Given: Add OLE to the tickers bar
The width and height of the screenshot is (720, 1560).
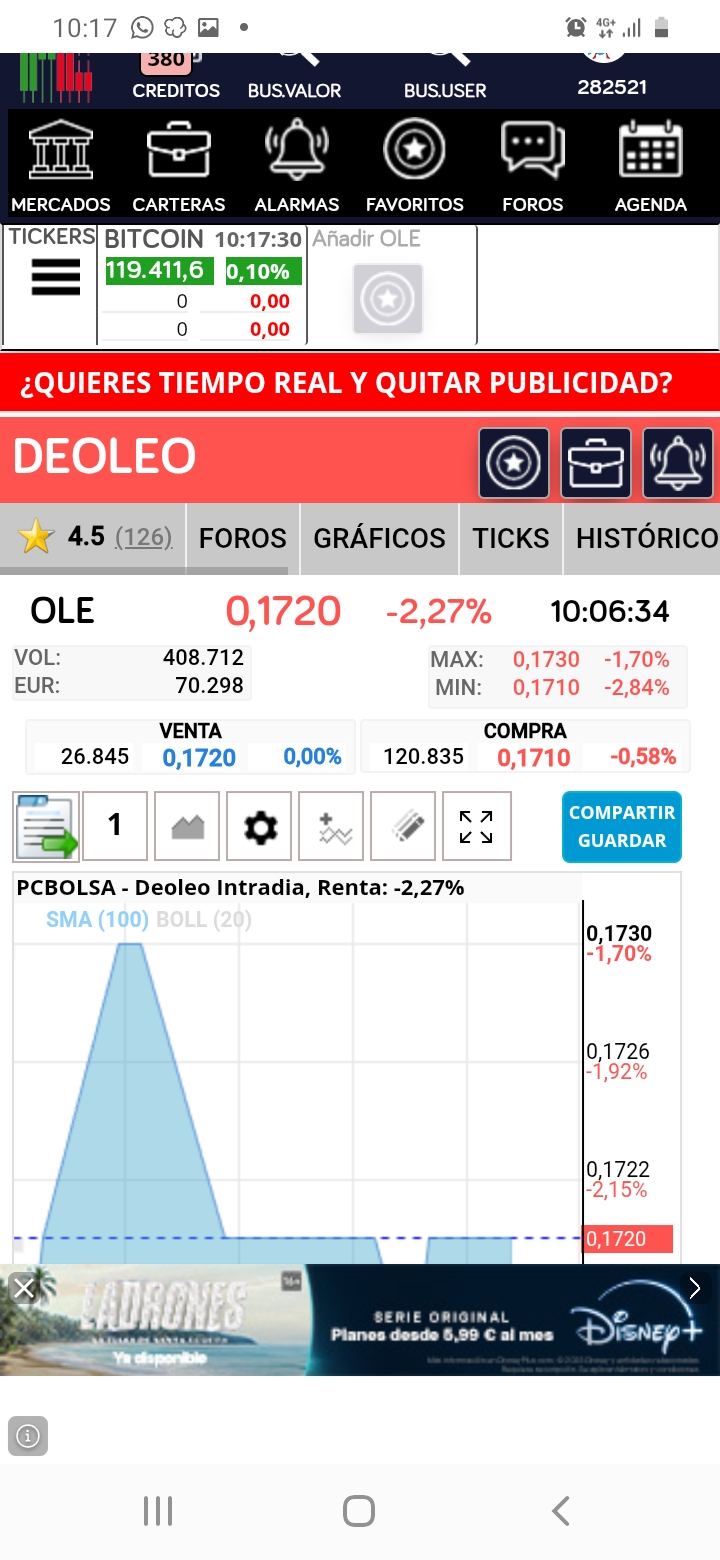Looking at the screenshot, I should pos(388,298).
